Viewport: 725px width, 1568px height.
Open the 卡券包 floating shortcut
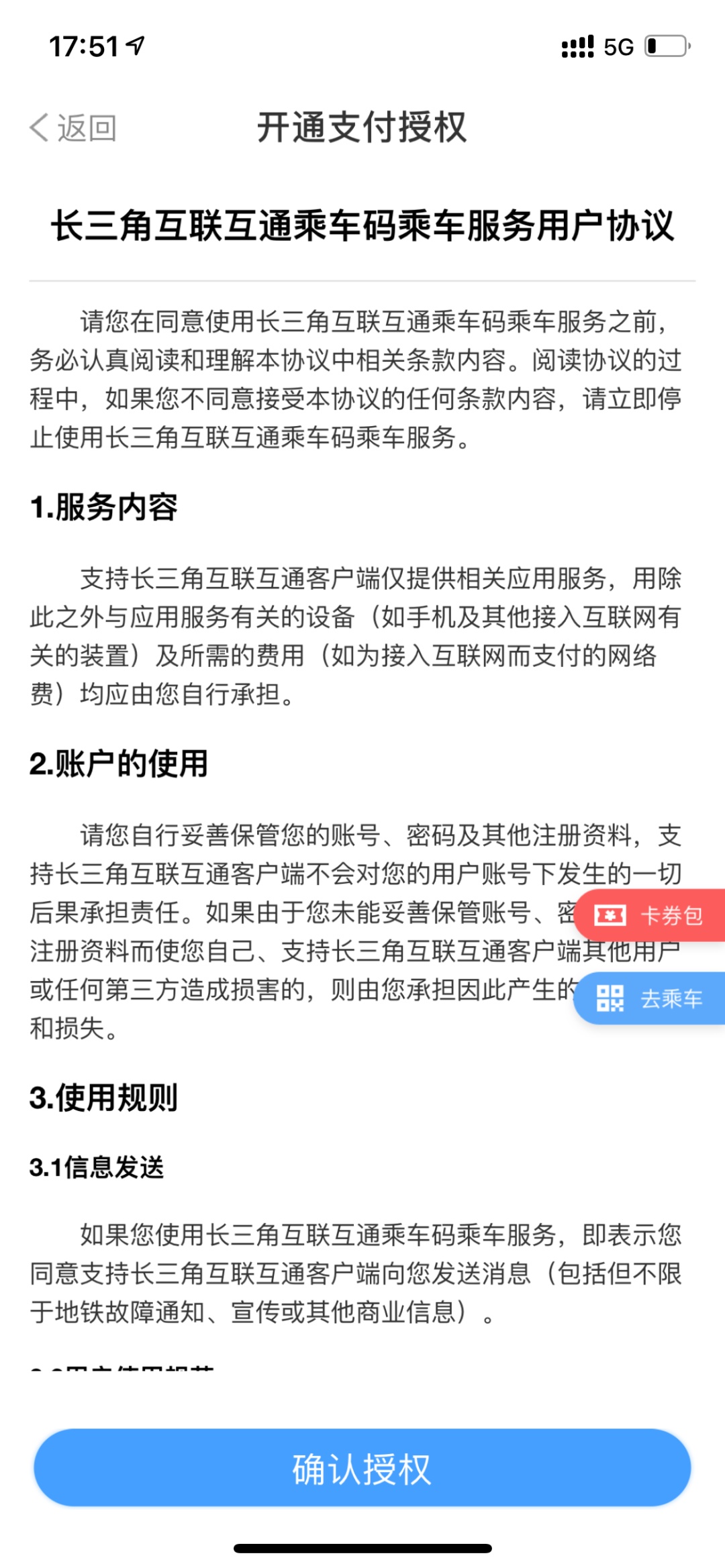pos(650,915)
